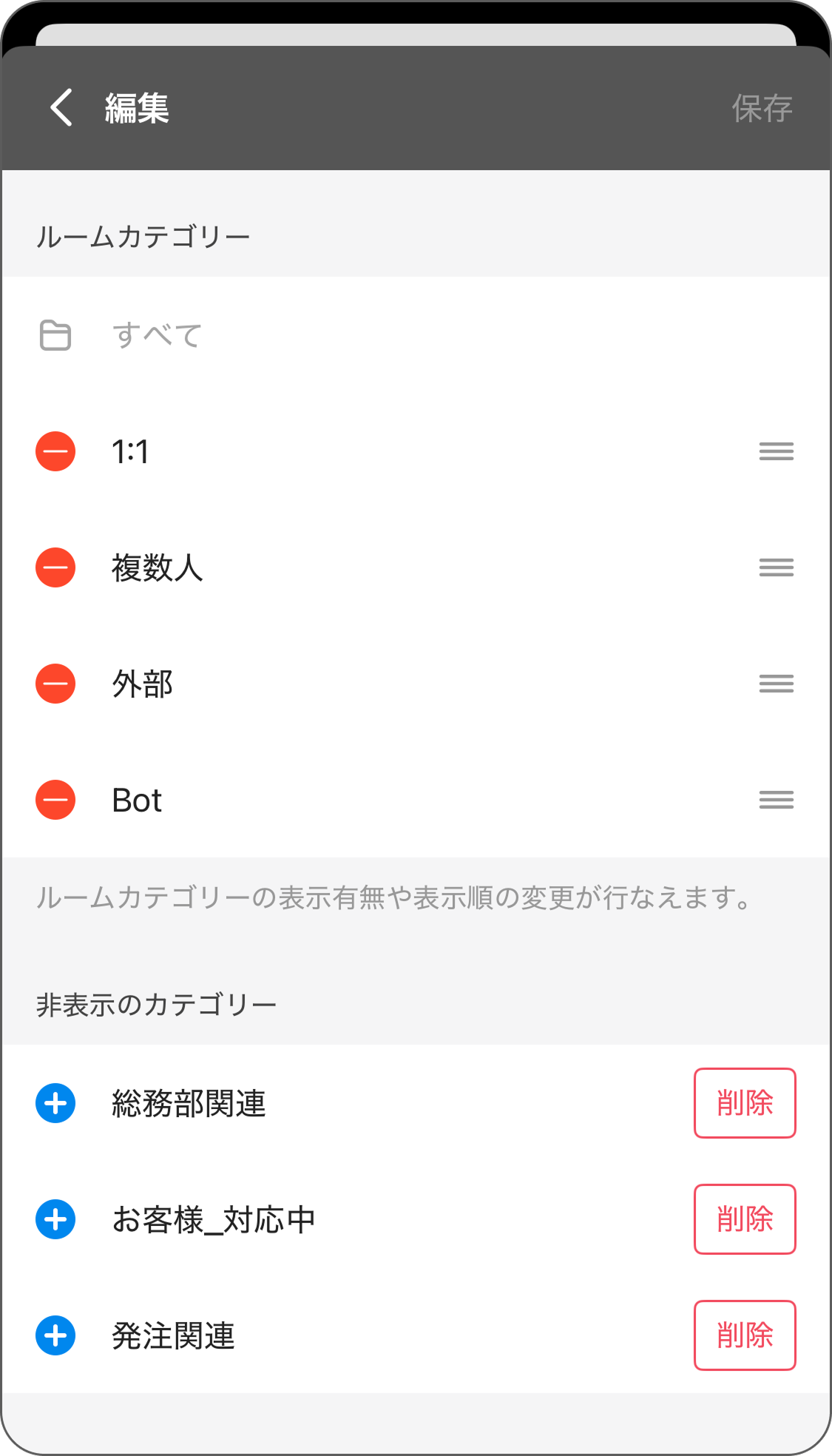
Task: Tap the blue plus beside 発注関連
Action: [x=55, y=1335]
